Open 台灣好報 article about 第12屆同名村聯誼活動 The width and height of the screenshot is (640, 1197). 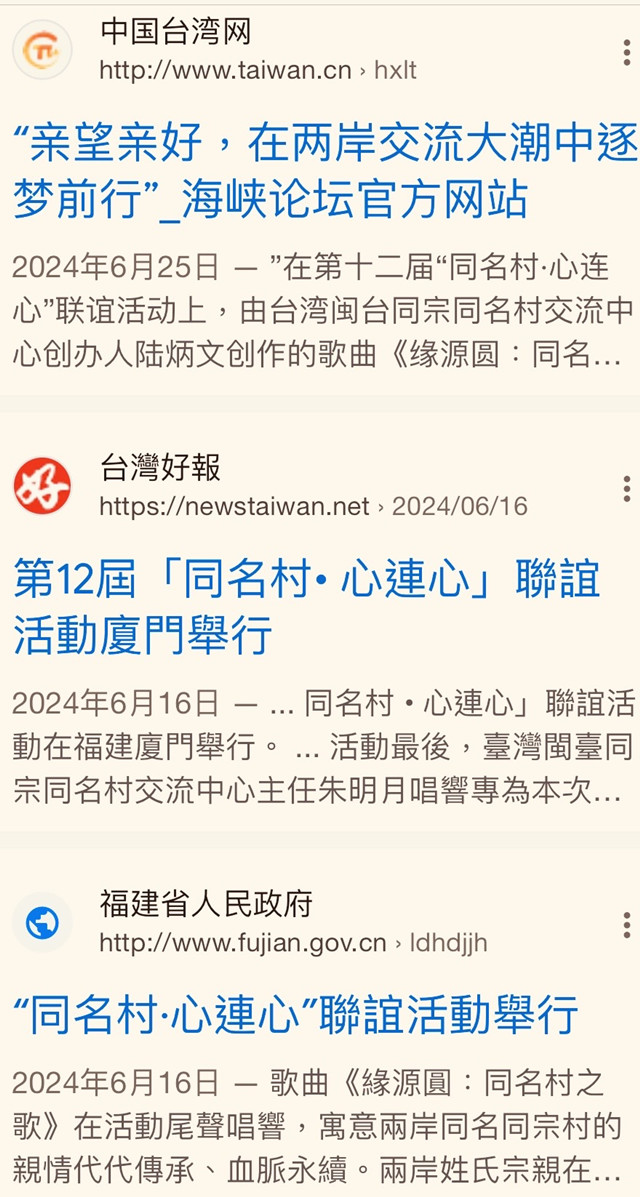(306, 607)
